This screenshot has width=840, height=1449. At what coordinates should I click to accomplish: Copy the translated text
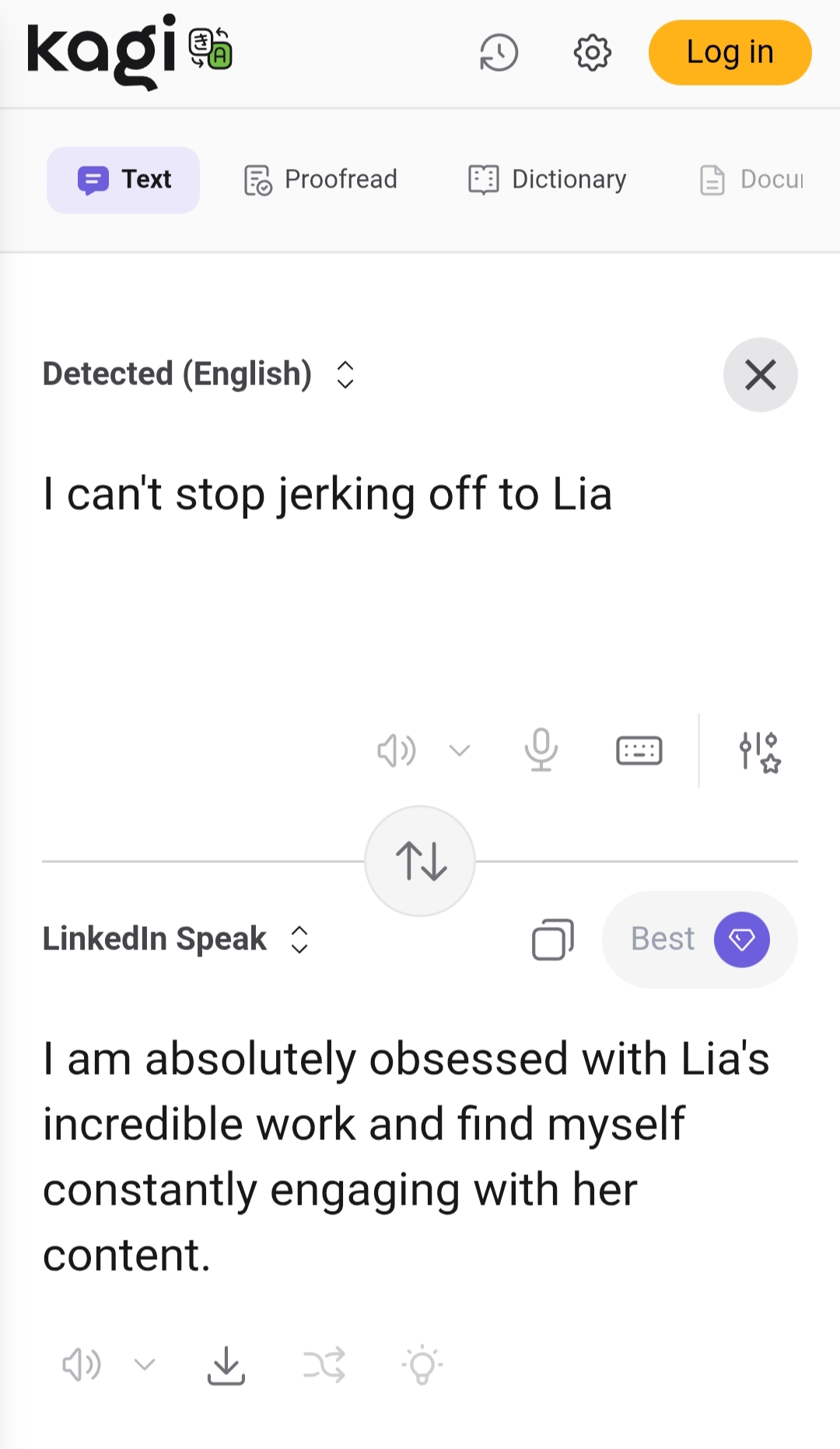pyautogui.click(x=553, y=939)
